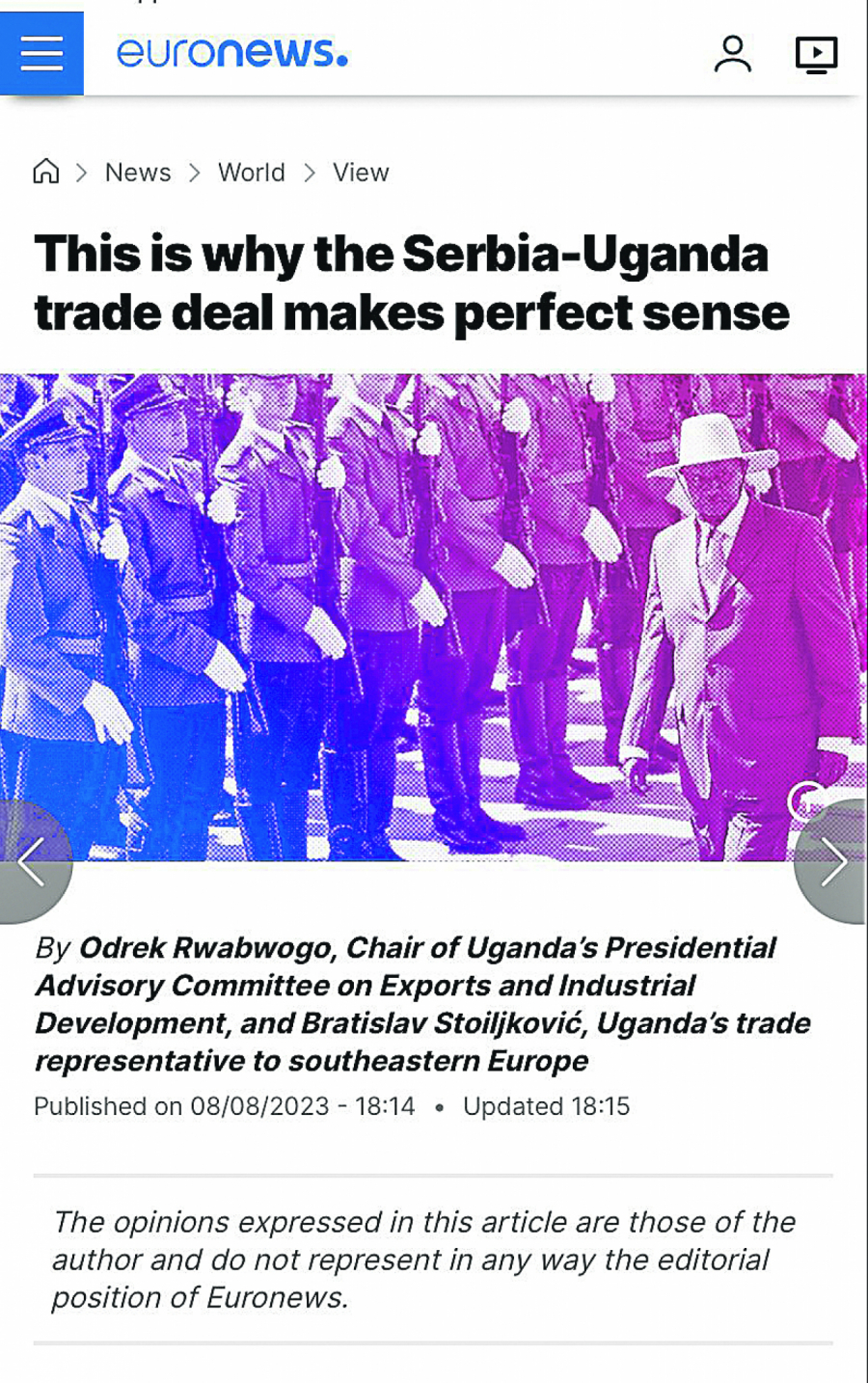
Task: Open the News breadcrumb
Action: tap(138, 173)
